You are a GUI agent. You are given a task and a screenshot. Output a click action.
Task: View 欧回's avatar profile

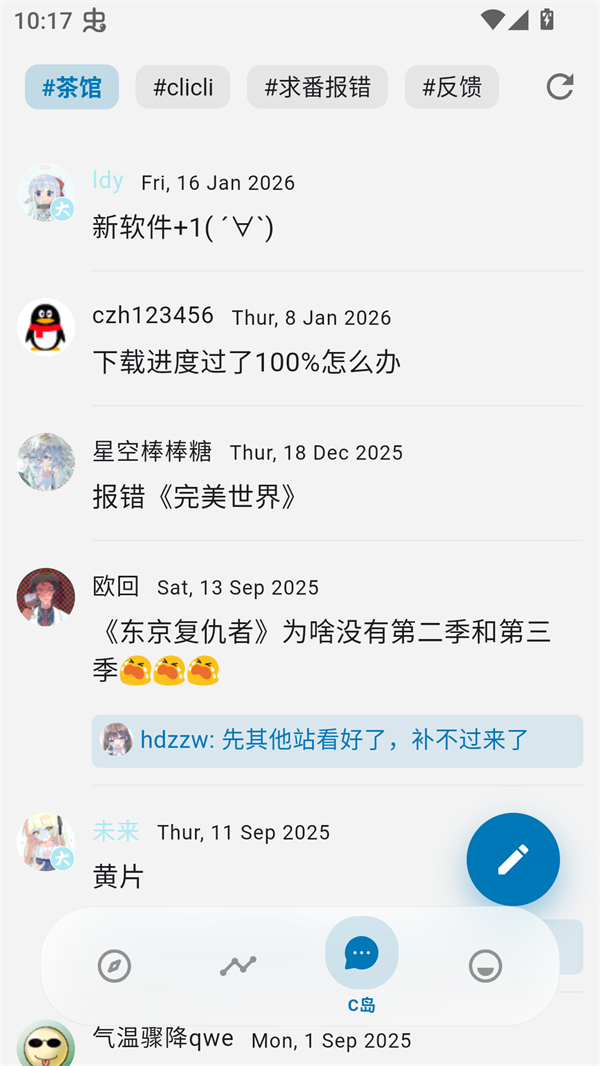point(46,597)
